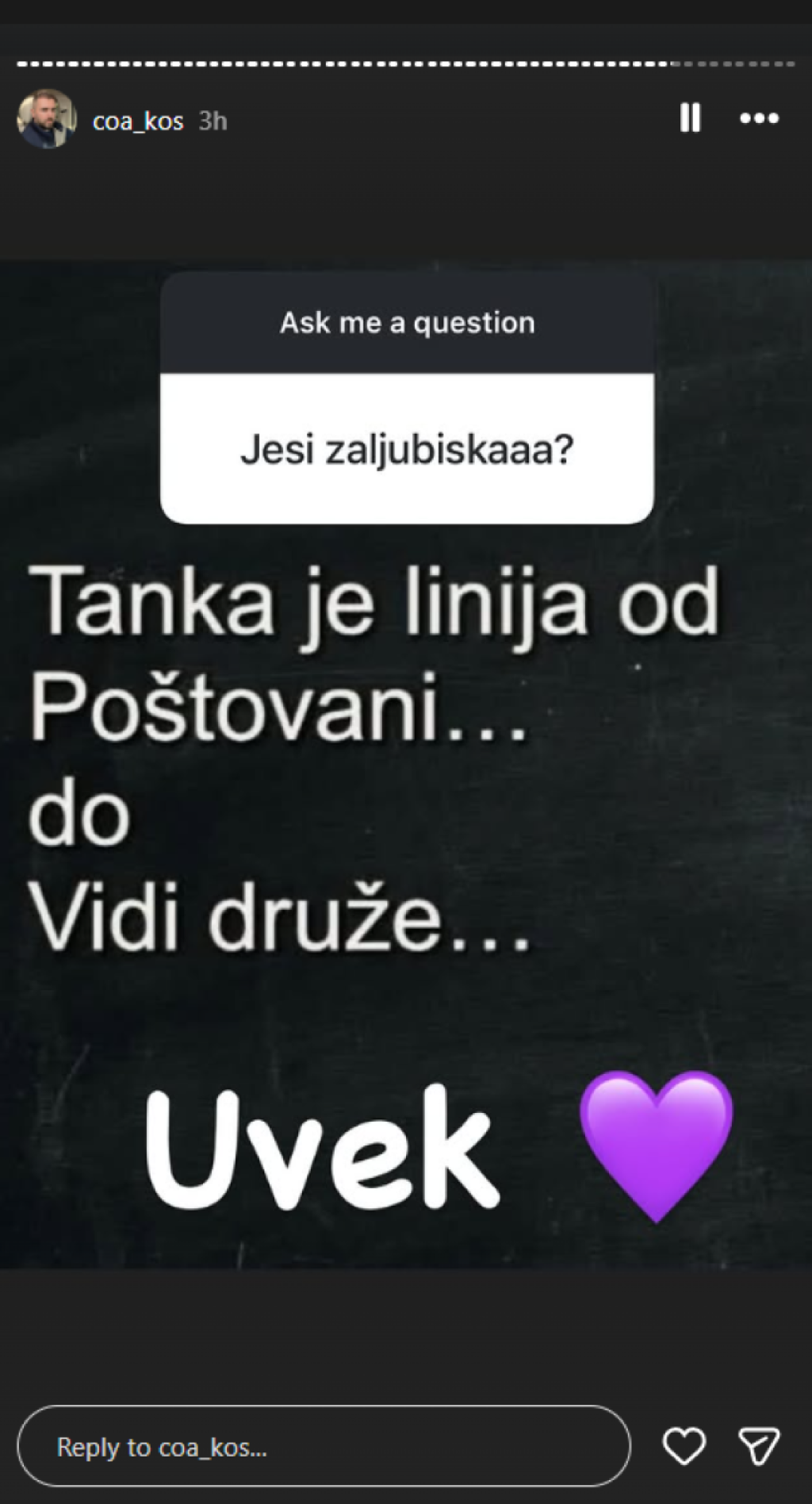This screenshot has height=1504, width=812.
Task: Share story via the paper plane icon
Action: [x=759, y=1446]
